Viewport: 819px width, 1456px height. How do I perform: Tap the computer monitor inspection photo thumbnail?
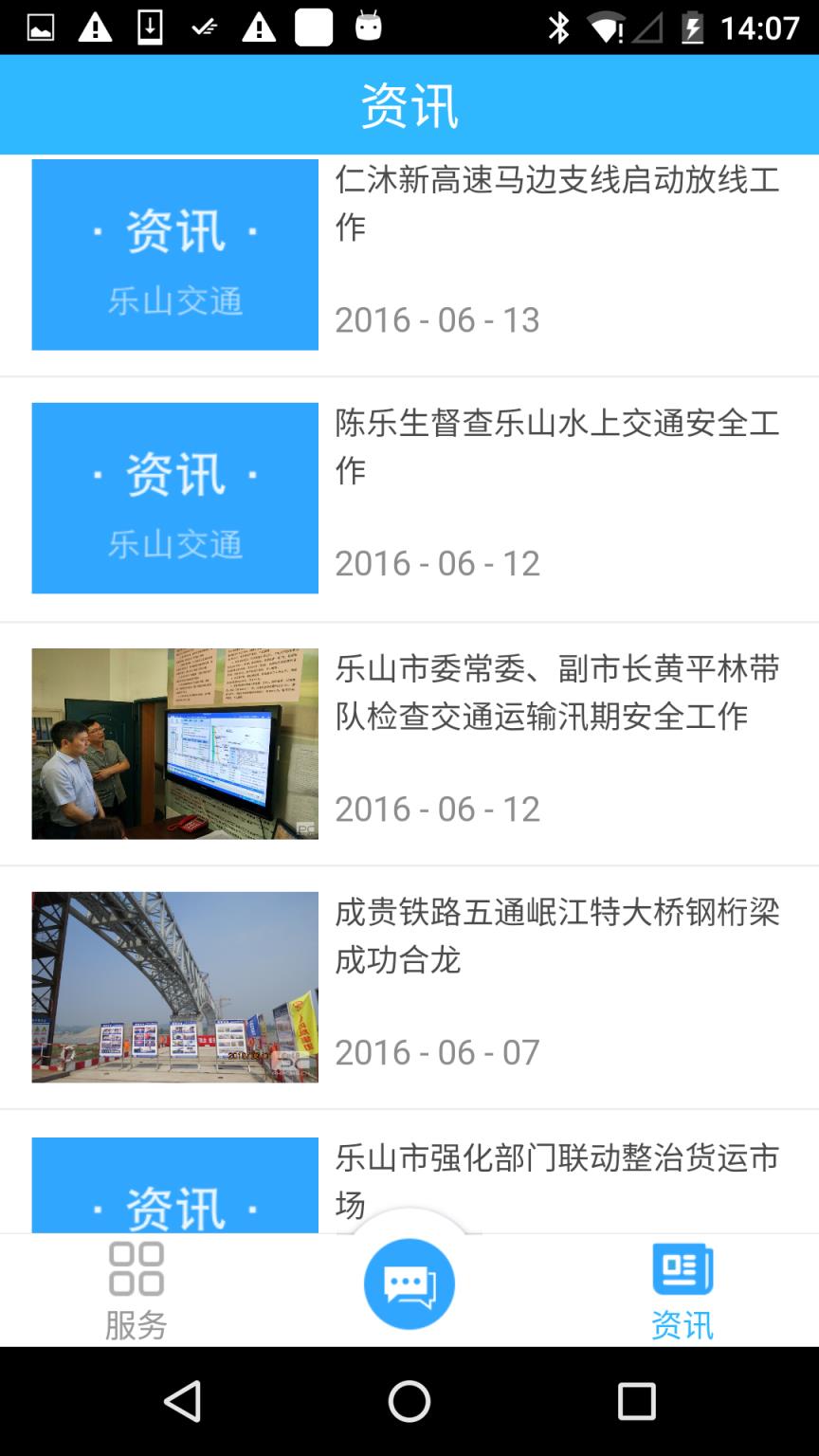click(174, 743)
